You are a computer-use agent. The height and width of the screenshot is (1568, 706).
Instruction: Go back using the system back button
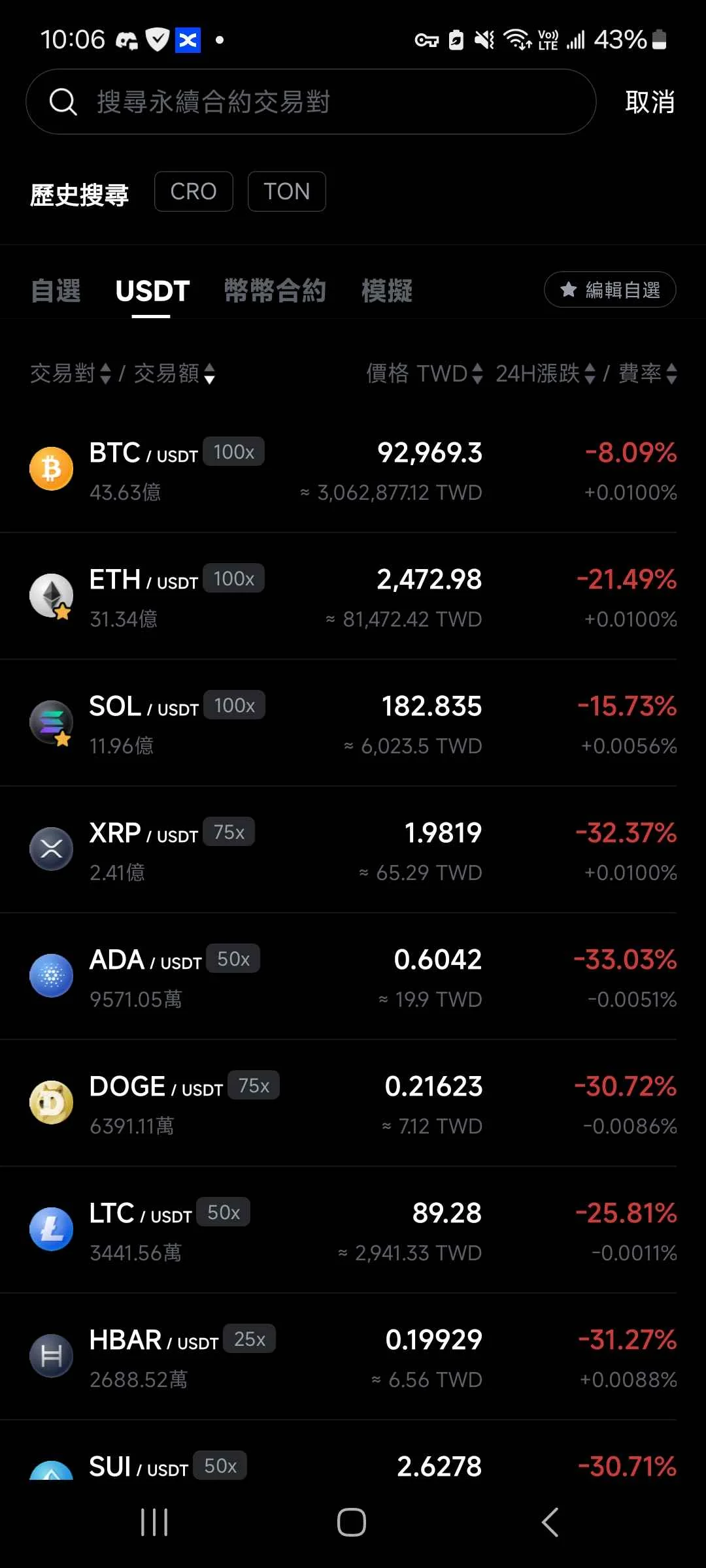click(550, 1522)
